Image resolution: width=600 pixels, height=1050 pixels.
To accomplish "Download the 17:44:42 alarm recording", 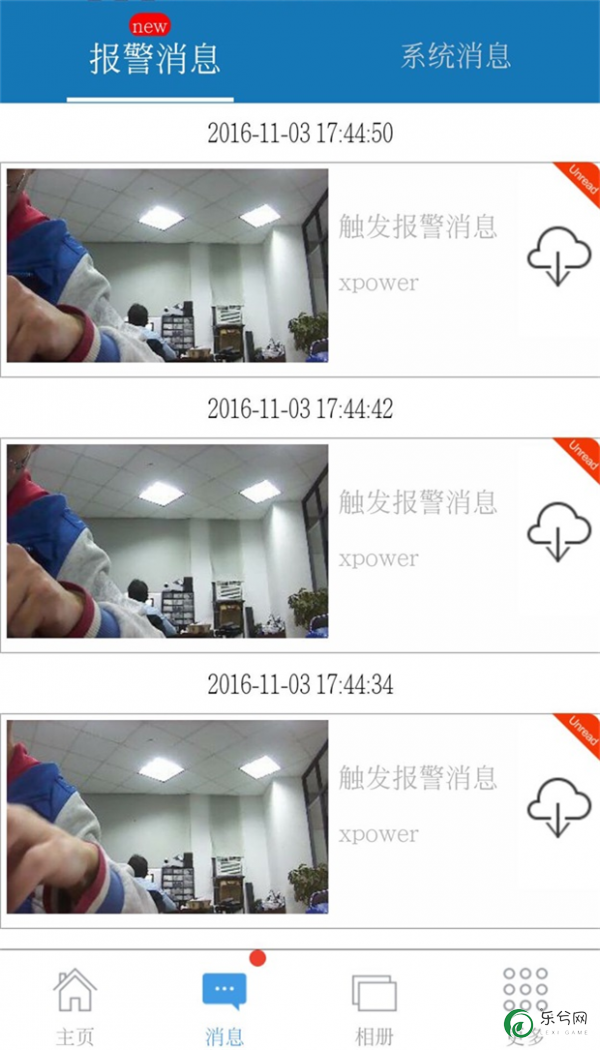I will 559,532.
